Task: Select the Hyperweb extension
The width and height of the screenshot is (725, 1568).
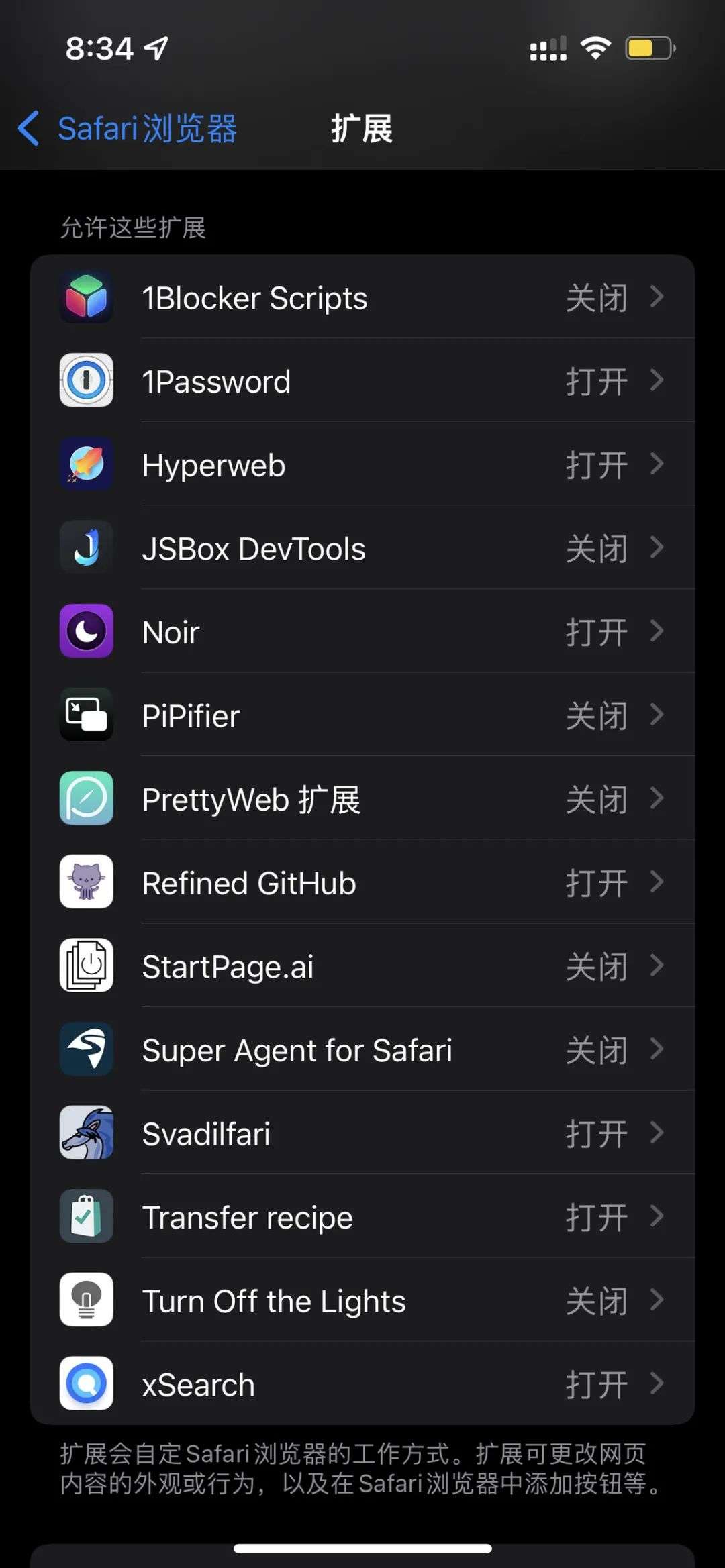Action: pyautogui.click(x=362, y=465)
